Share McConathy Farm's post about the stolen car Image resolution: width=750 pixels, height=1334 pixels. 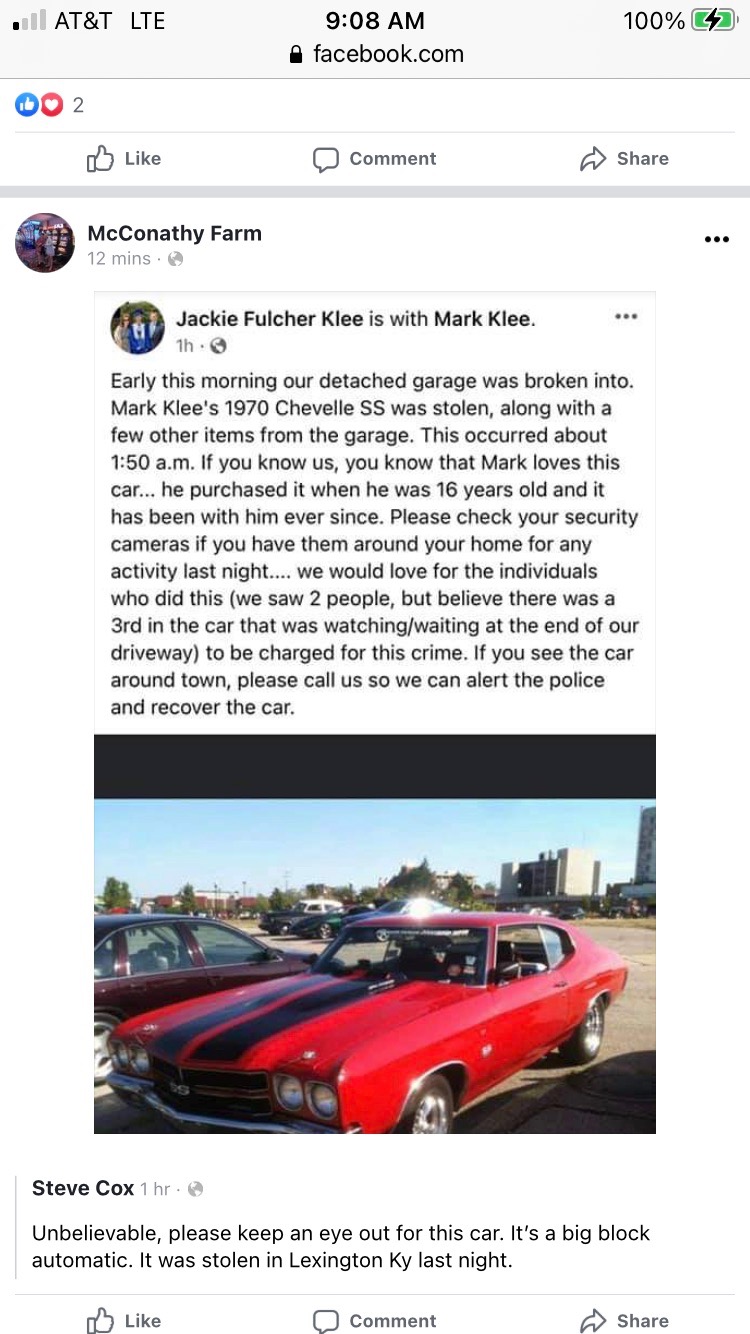pos(624,1320)
